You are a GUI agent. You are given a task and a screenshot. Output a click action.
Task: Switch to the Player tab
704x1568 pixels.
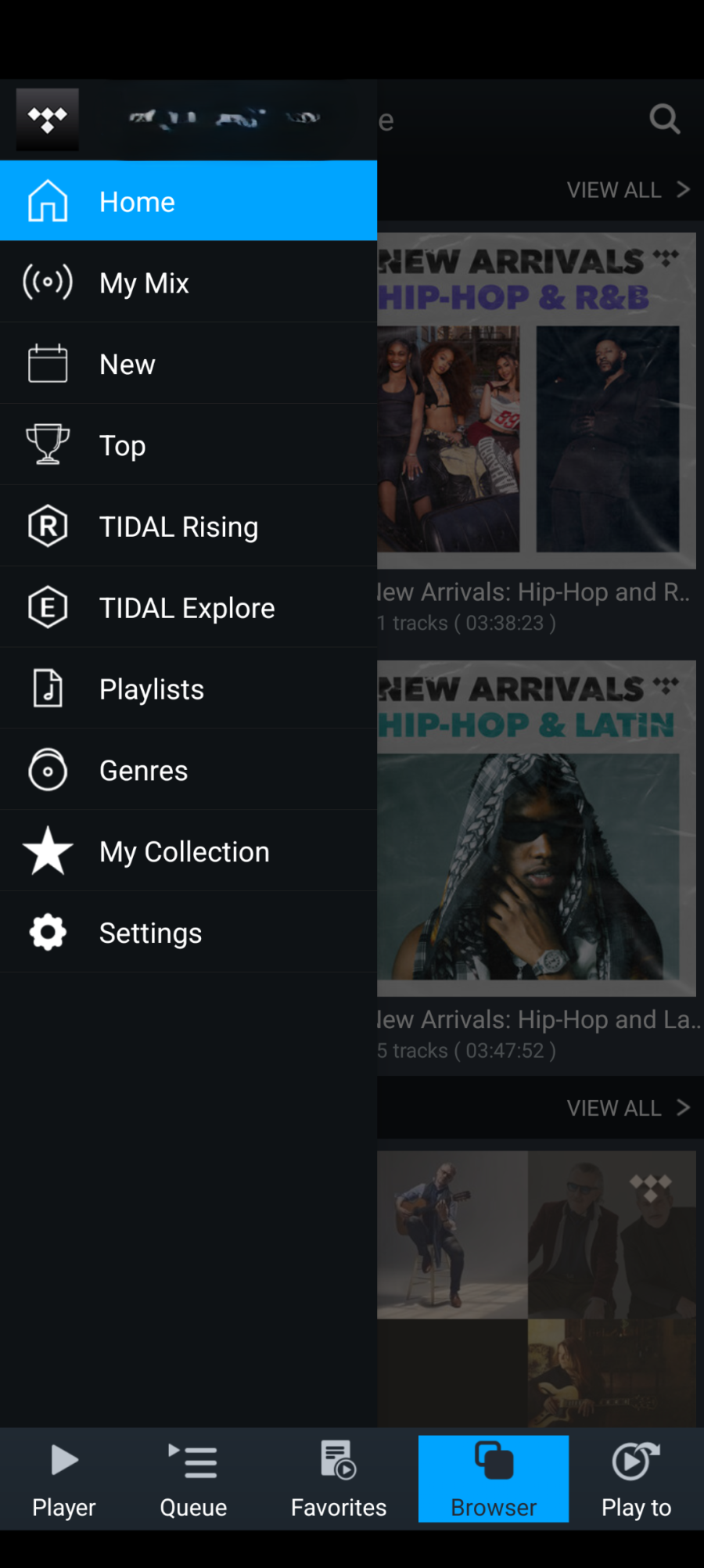(x=64, y=1480)
